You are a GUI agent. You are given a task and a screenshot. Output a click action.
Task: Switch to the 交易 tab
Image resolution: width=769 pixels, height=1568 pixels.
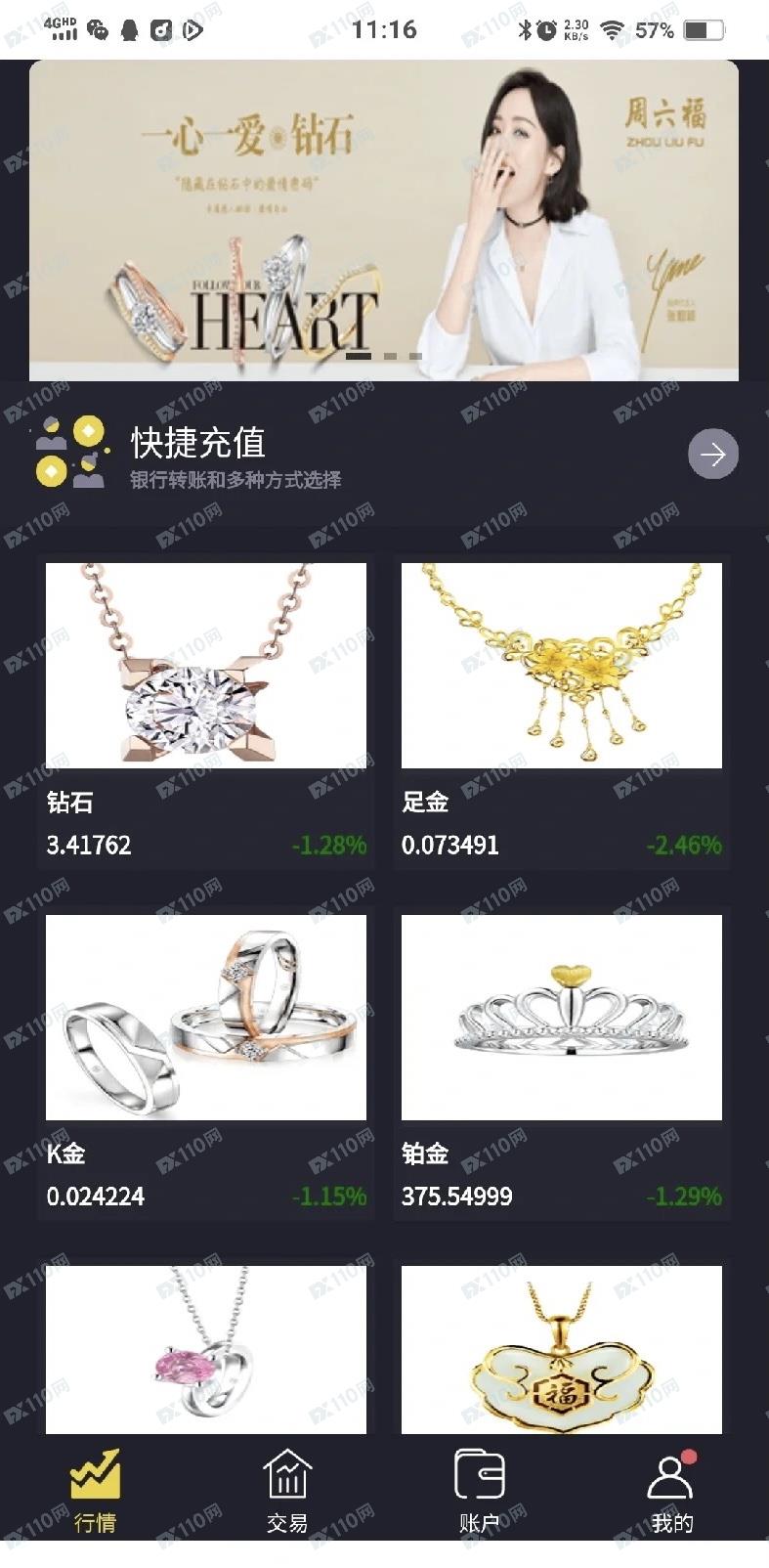287,1493
